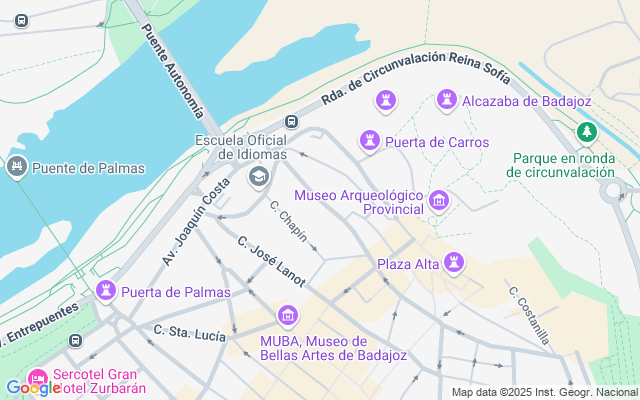Open the Puerta de Palmas marker
Screen dimensions: 640x400
pos(106,291)
